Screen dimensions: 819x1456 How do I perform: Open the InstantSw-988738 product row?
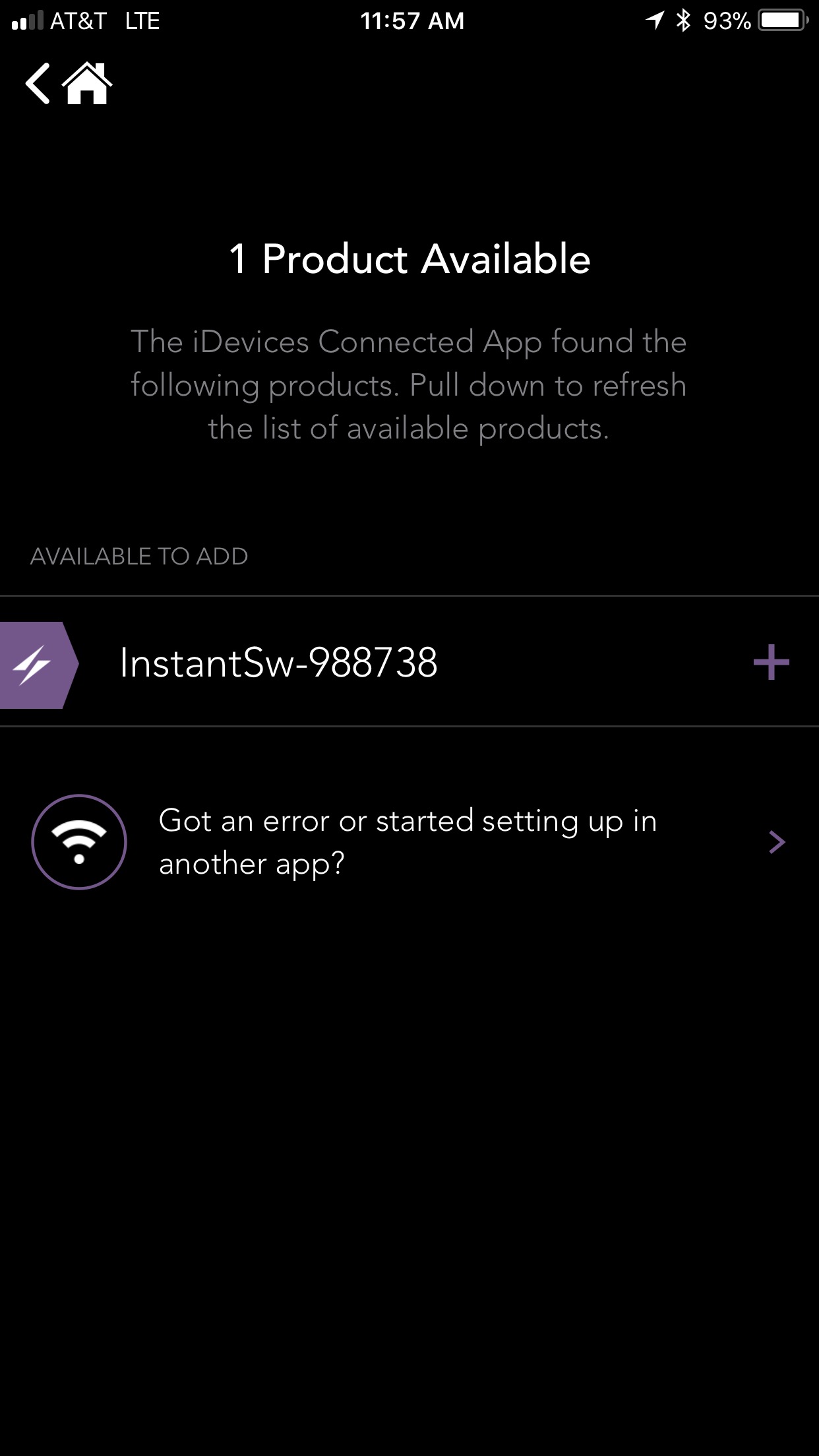tap(409, 662)
